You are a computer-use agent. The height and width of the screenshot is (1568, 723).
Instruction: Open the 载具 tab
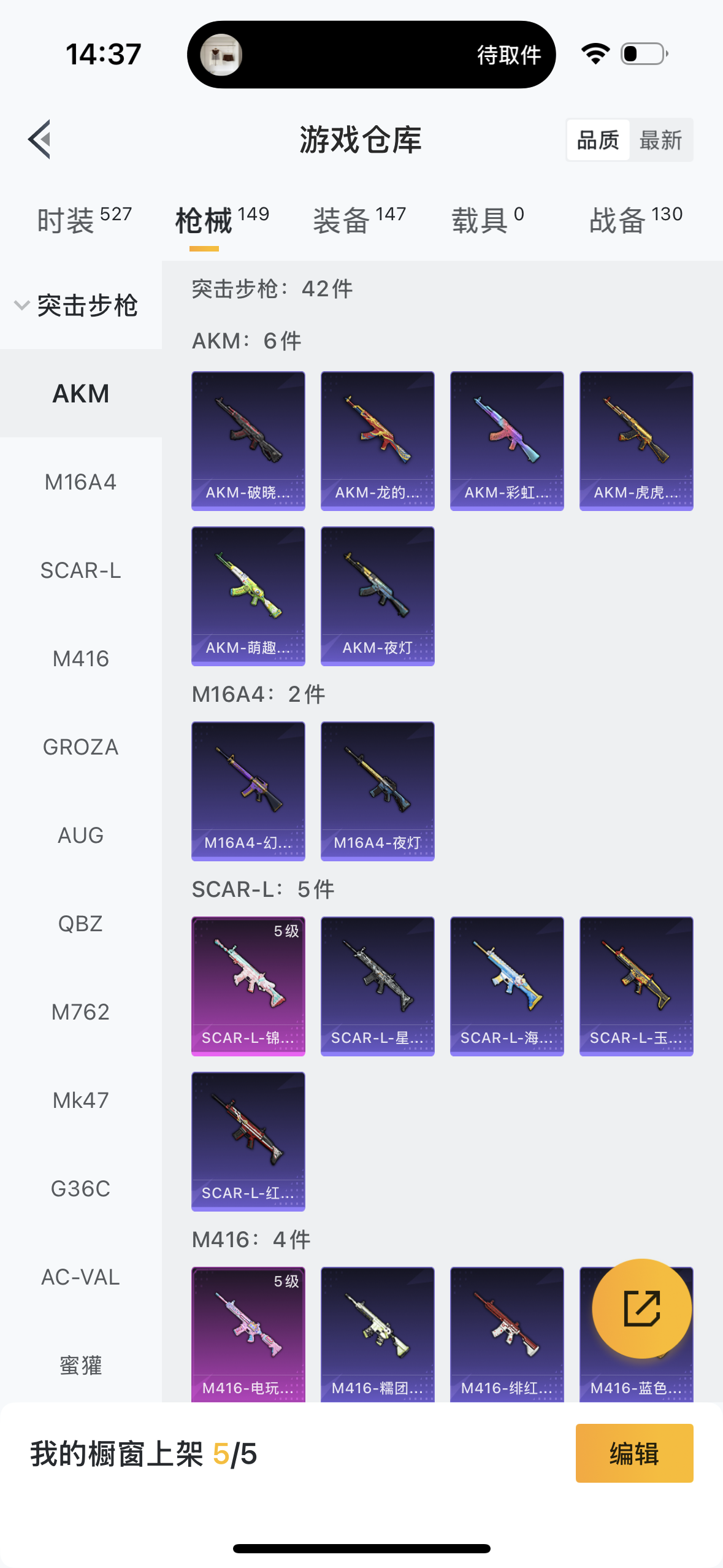point(488,220)
